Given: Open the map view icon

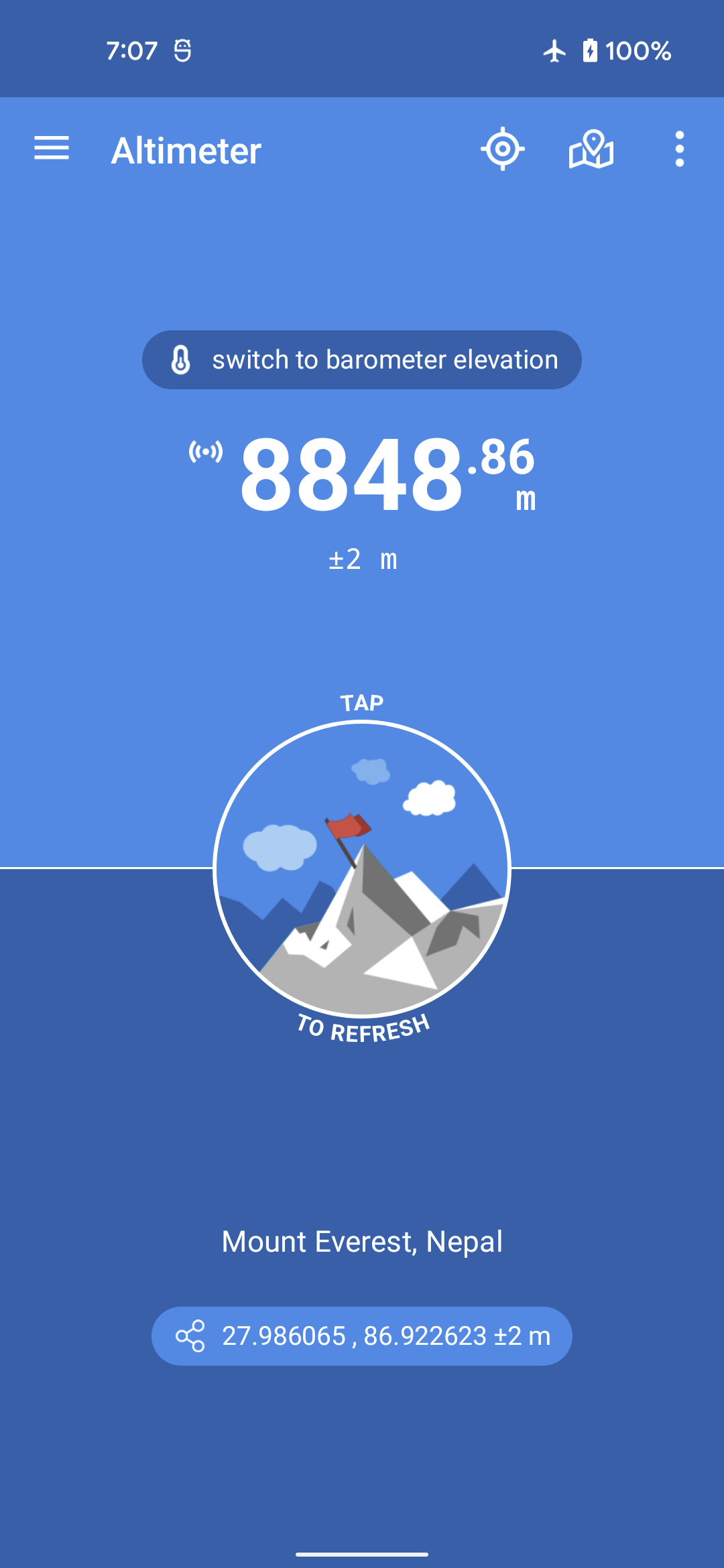Looking at the screenshot, I should 591,149.
